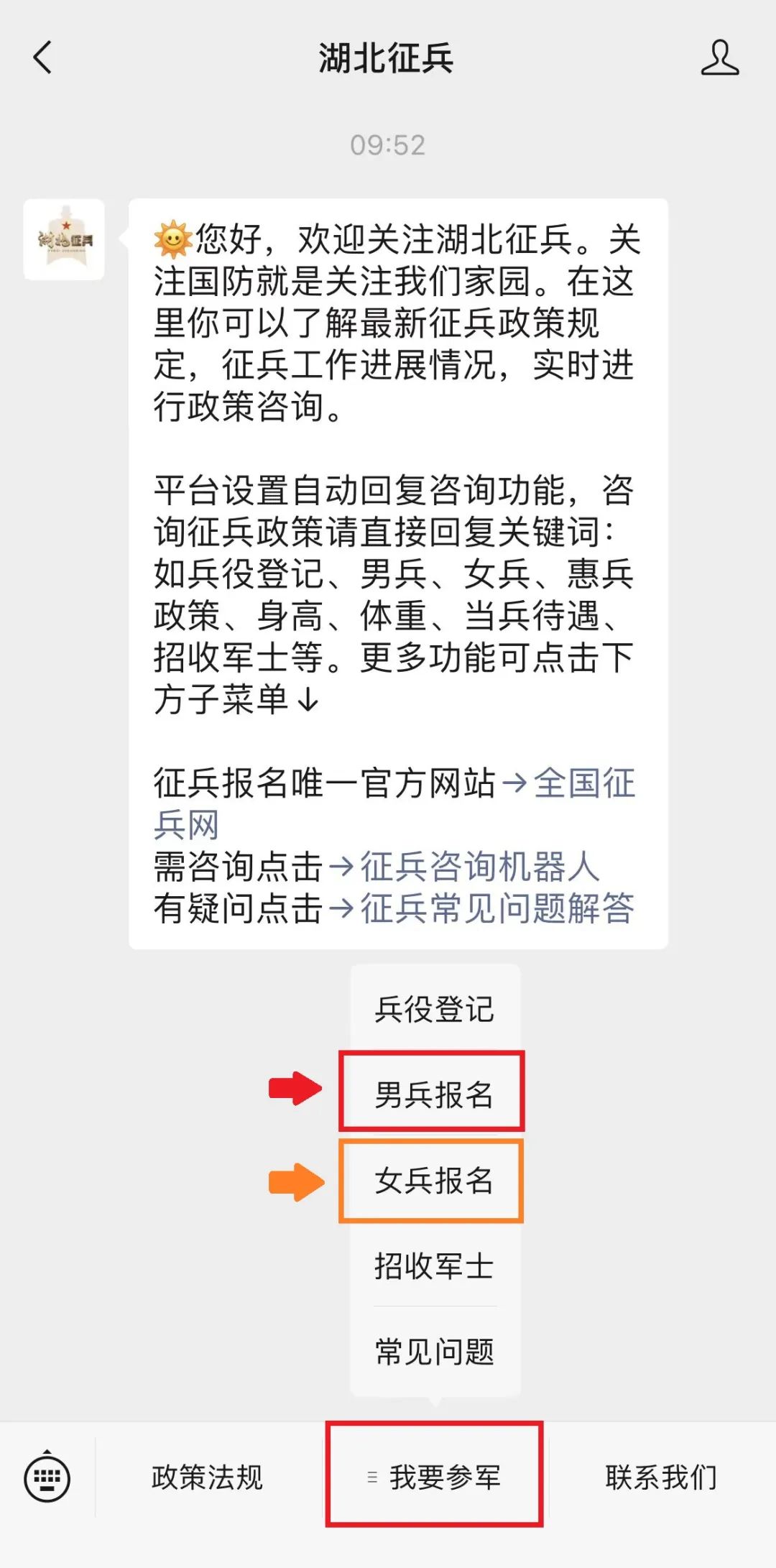The height and width of the screenshot is (1568, 776).
Task: Open 常见问题 menu item
Action: [x=434, y=1352]
